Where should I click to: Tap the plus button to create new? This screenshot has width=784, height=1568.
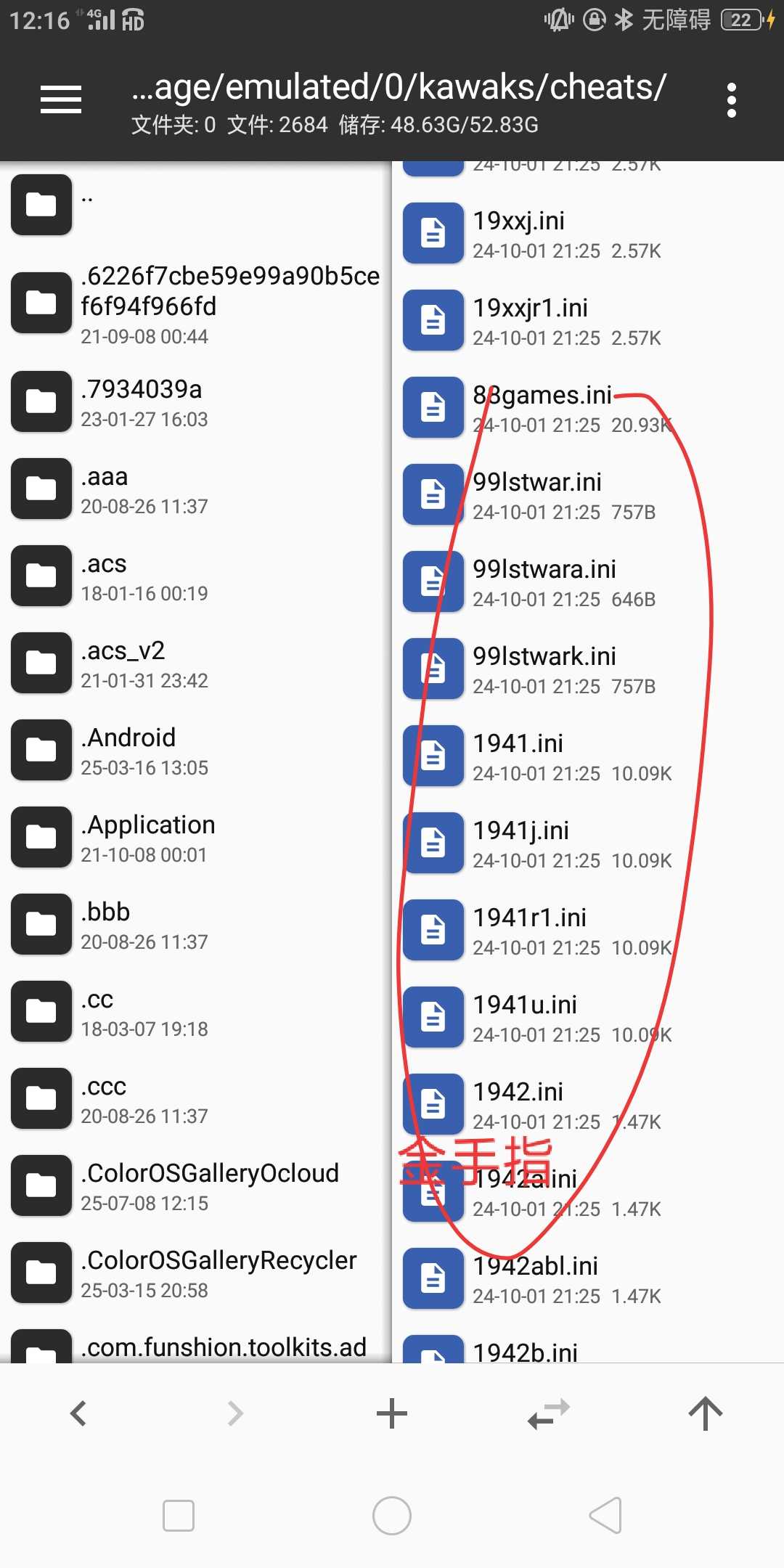click(x=392, y=1413)
